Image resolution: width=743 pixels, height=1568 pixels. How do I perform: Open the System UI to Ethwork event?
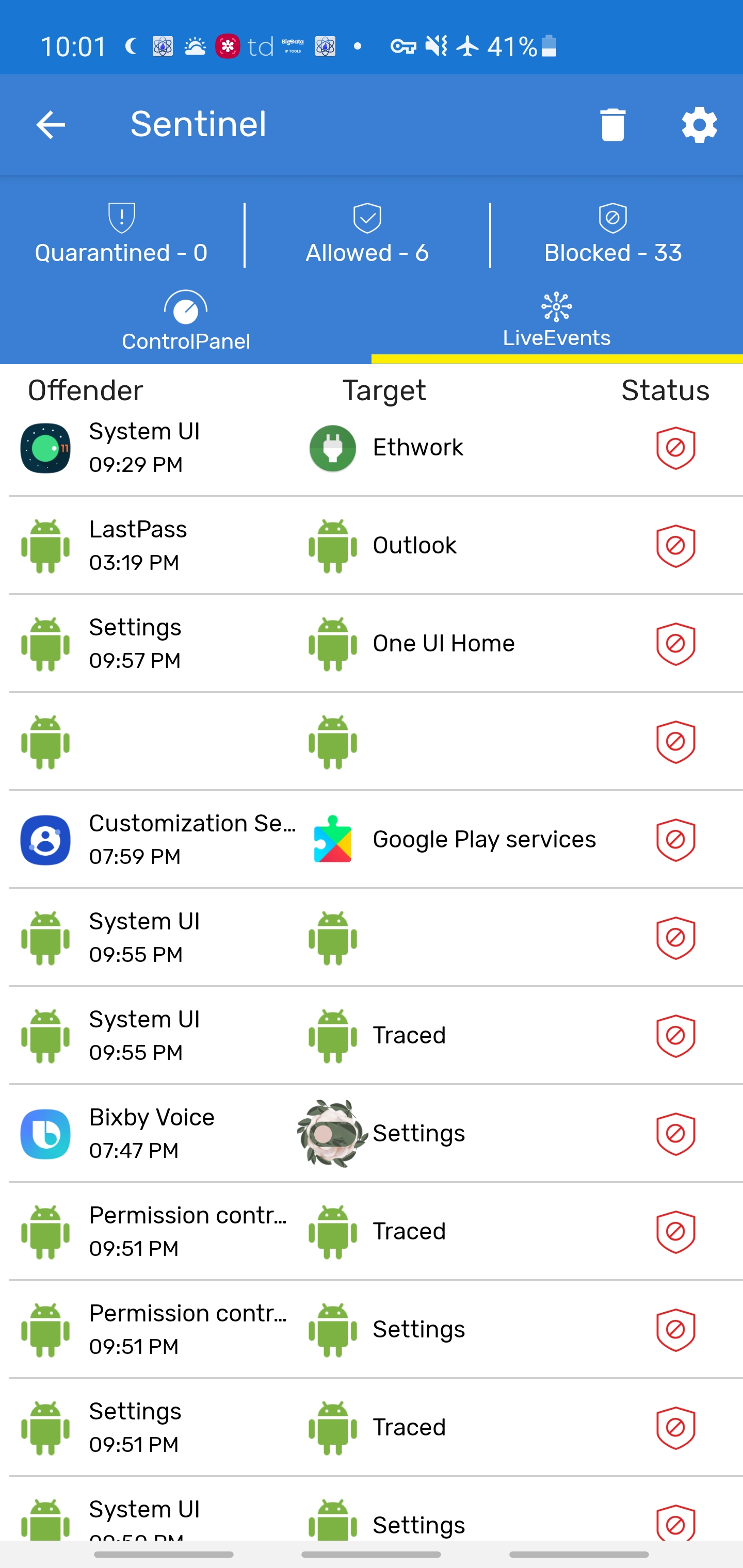pos(372,448)
